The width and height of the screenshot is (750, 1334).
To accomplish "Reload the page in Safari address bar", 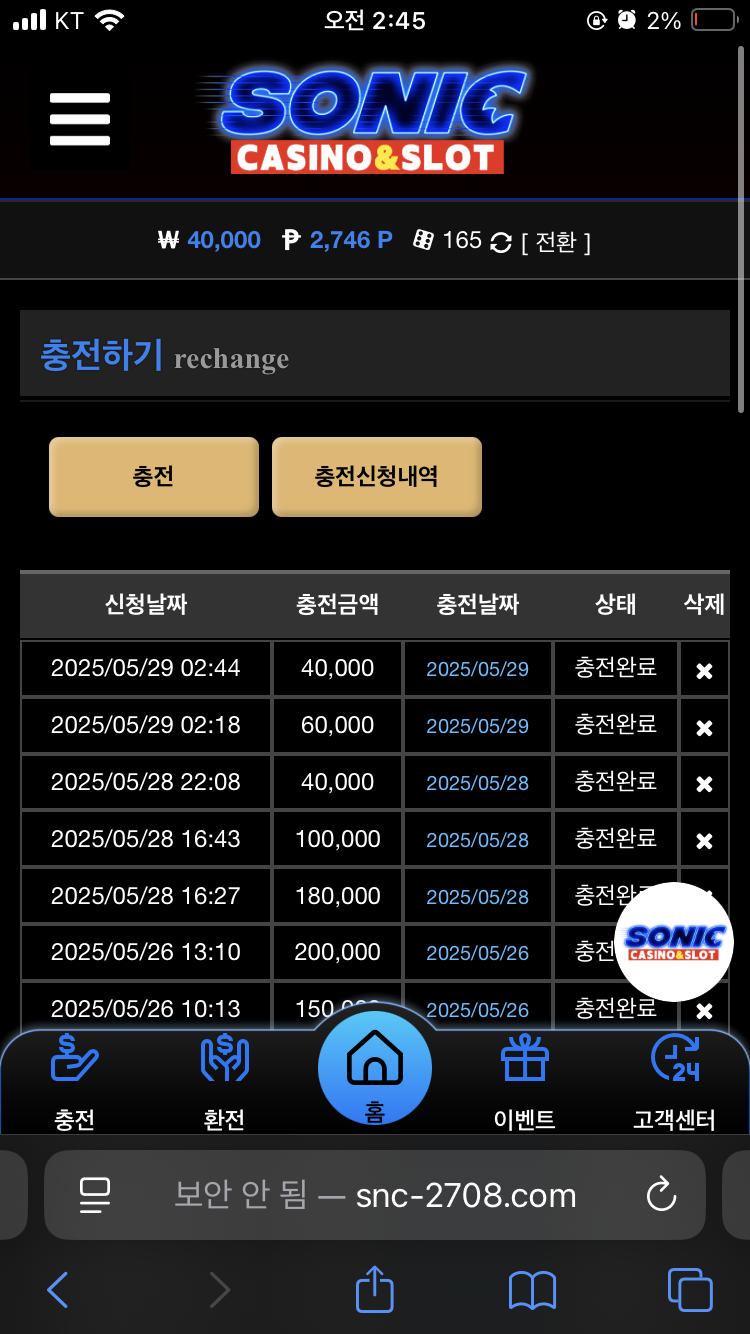I will point(661,1195).
